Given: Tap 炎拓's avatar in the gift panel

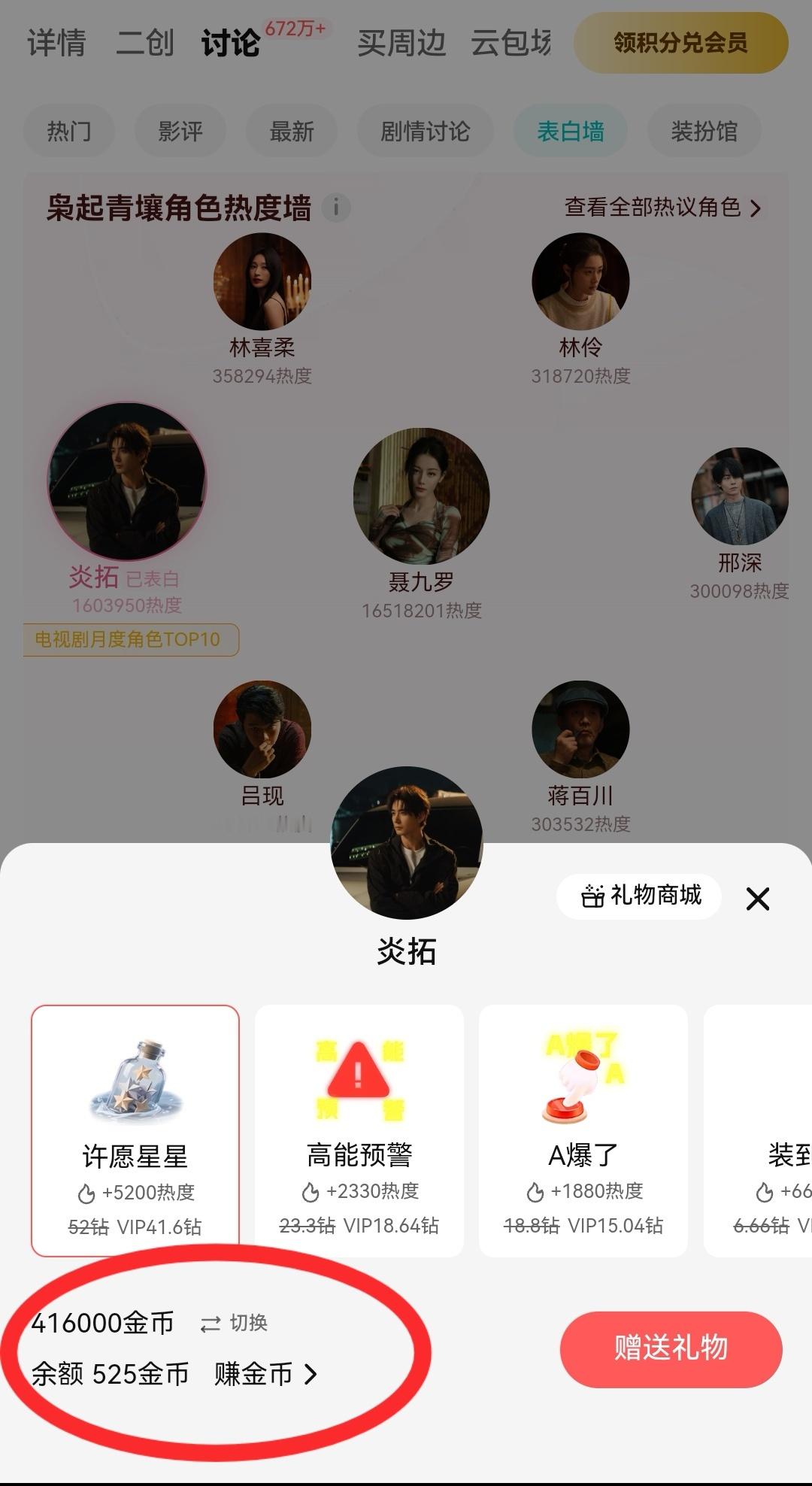Looking at the screenshot, I should [x=406, y=846].
